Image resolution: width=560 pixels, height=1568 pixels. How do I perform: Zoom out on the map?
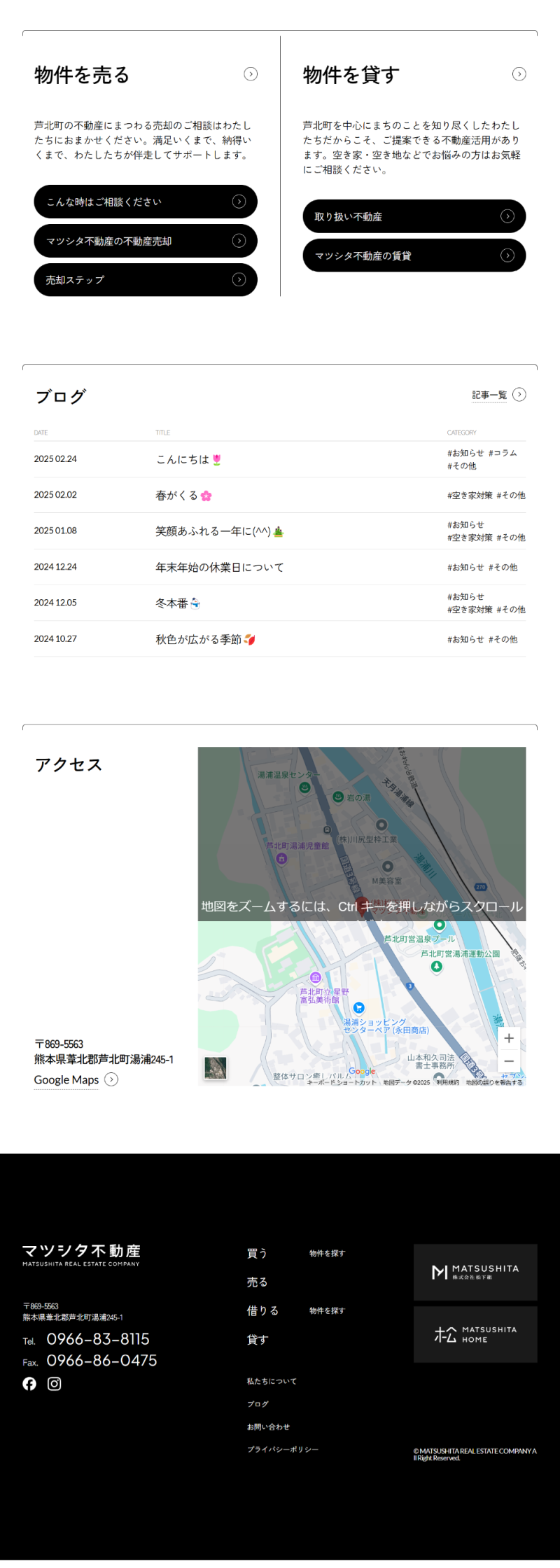(x=509, y=1061)
